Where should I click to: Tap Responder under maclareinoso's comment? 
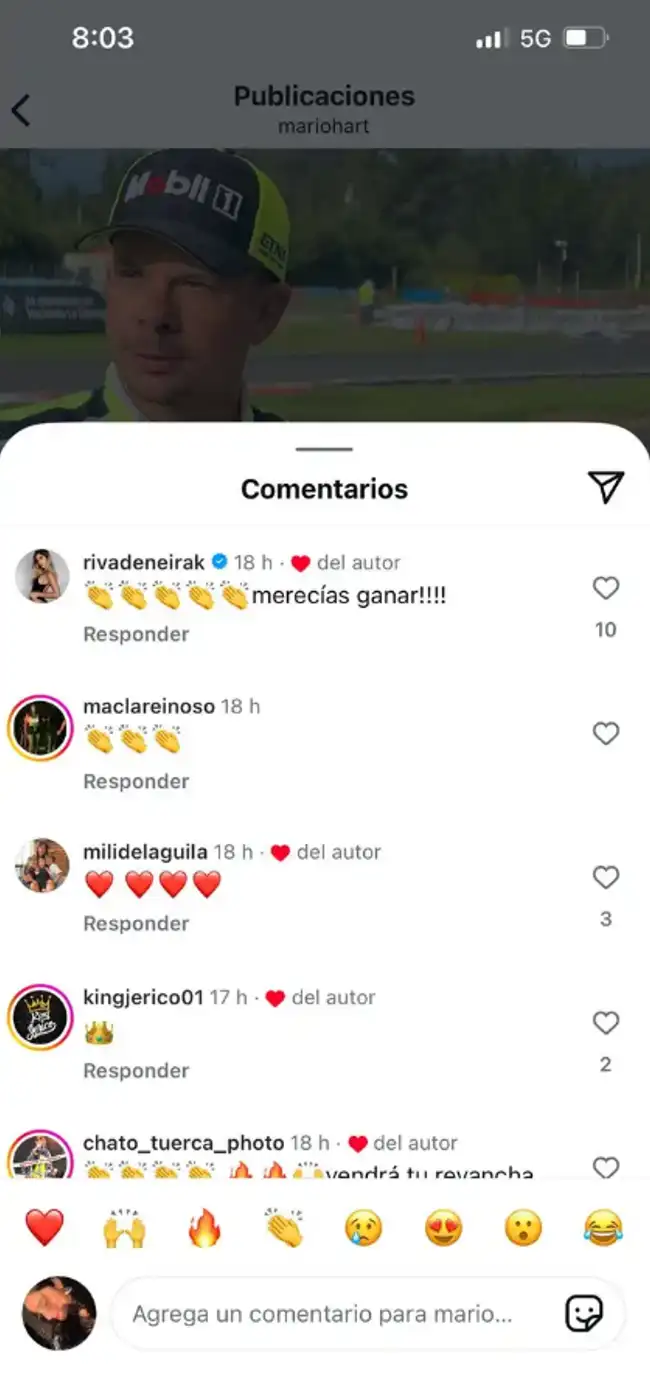pyautogui.click(x=136, y=781)
